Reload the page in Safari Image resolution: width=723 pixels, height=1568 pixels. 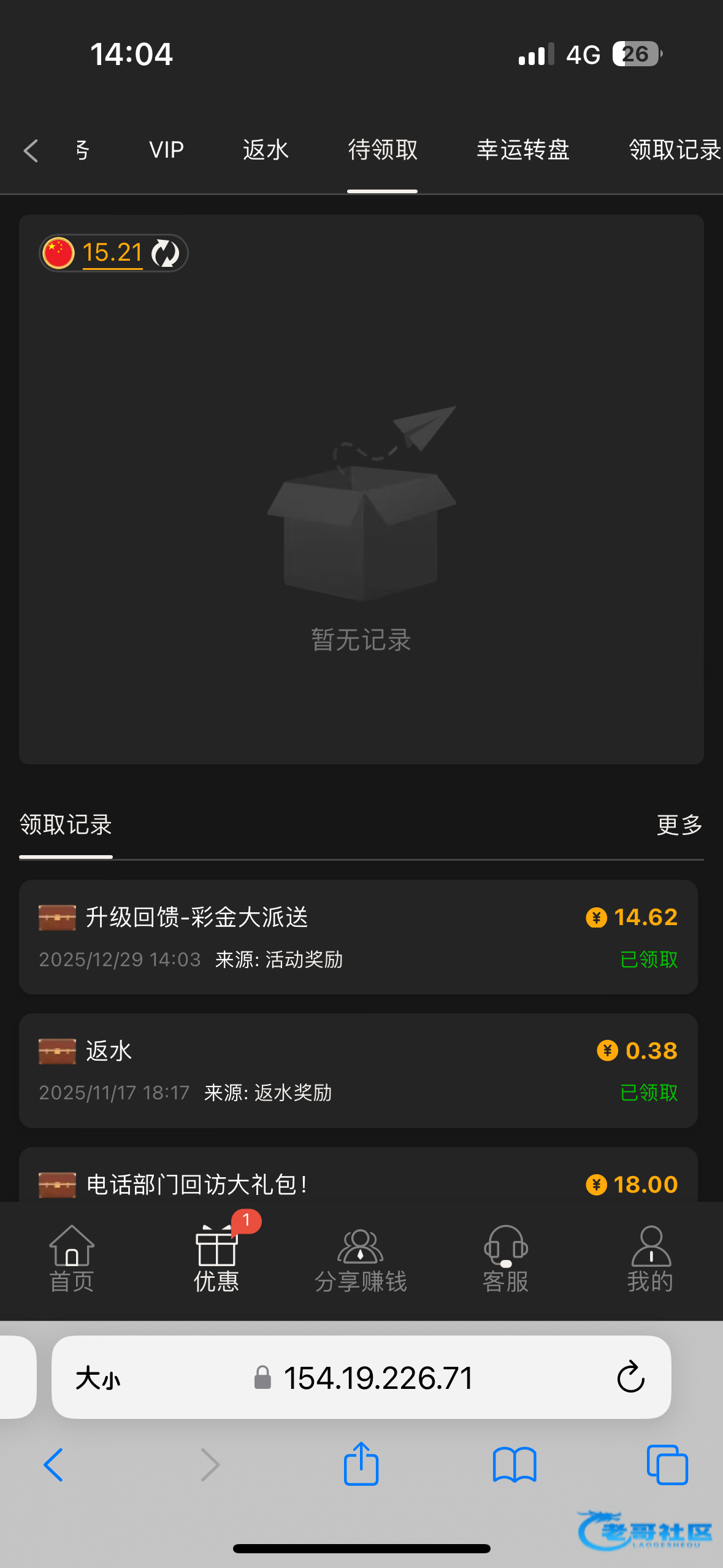[630, 1378]
